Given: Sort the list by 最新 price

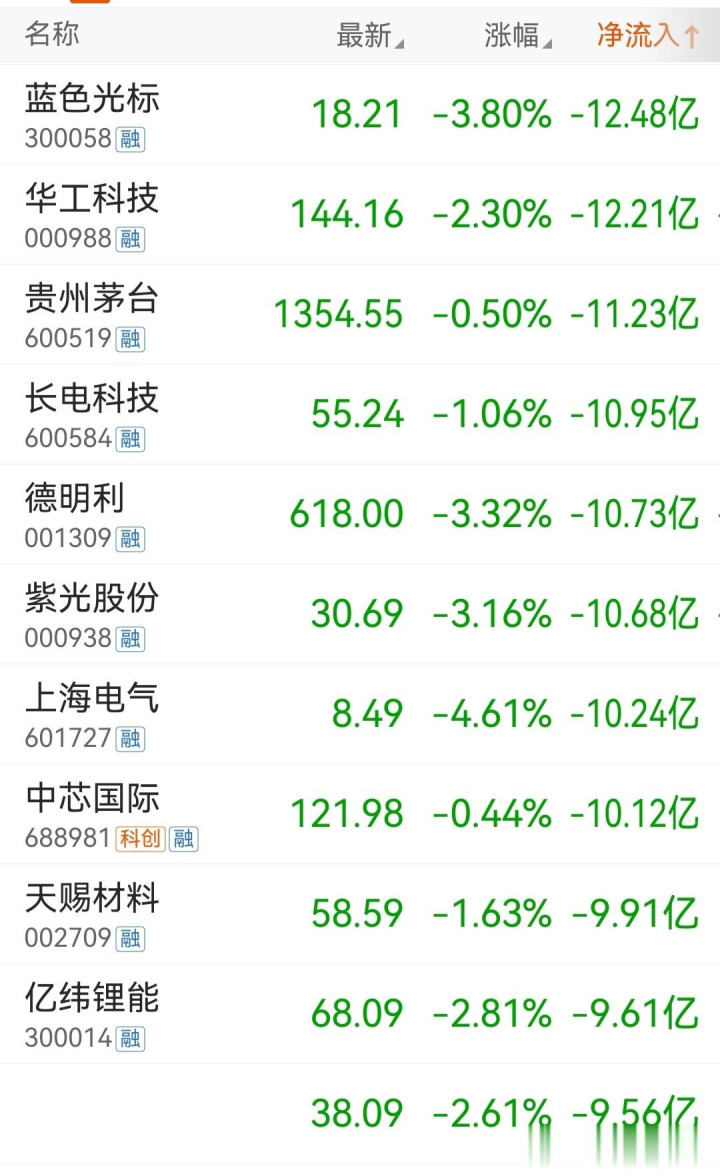Looking at the screenshot, I should (x=369, y=35).
